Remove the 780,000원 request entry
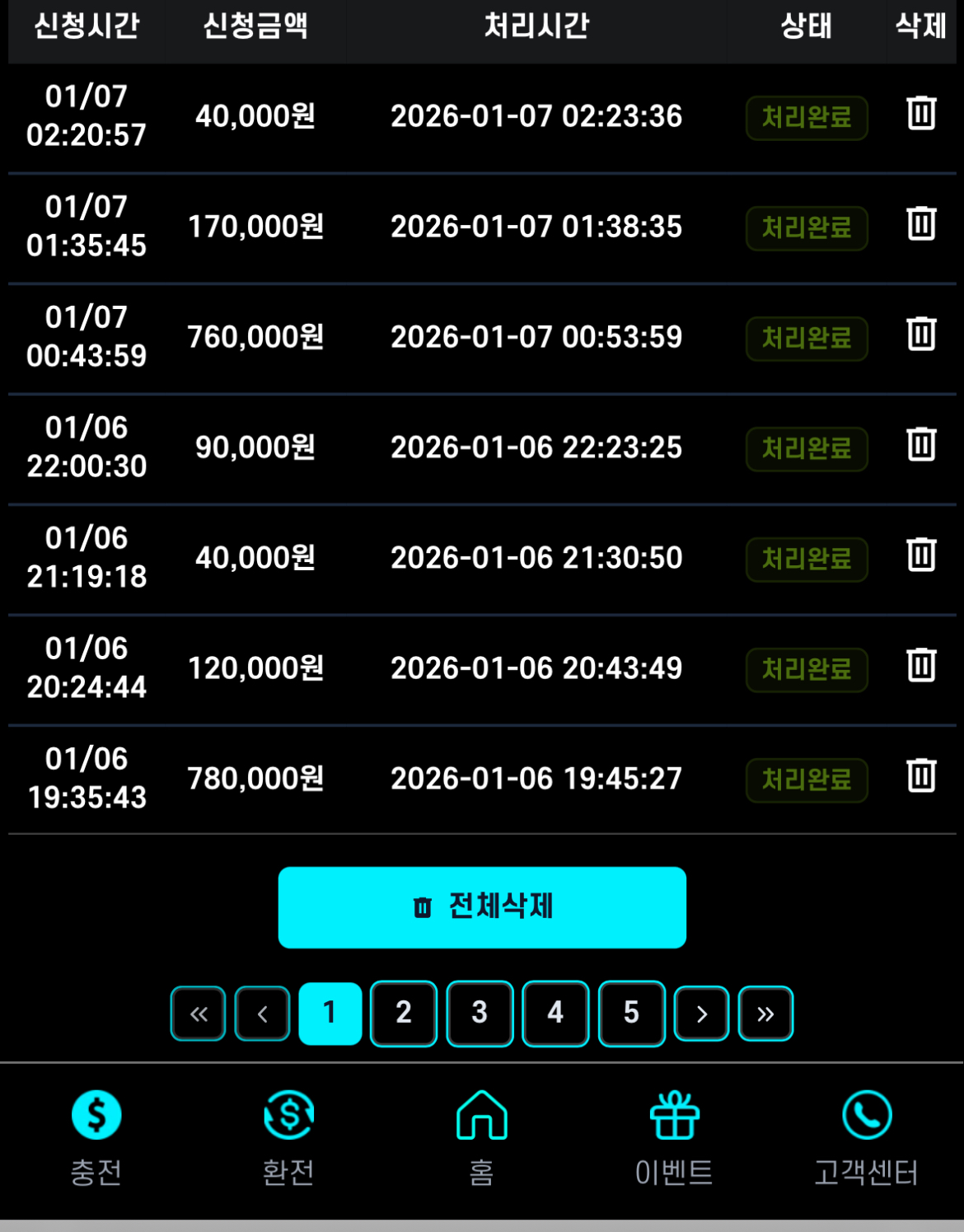 (x=921, y=776)
